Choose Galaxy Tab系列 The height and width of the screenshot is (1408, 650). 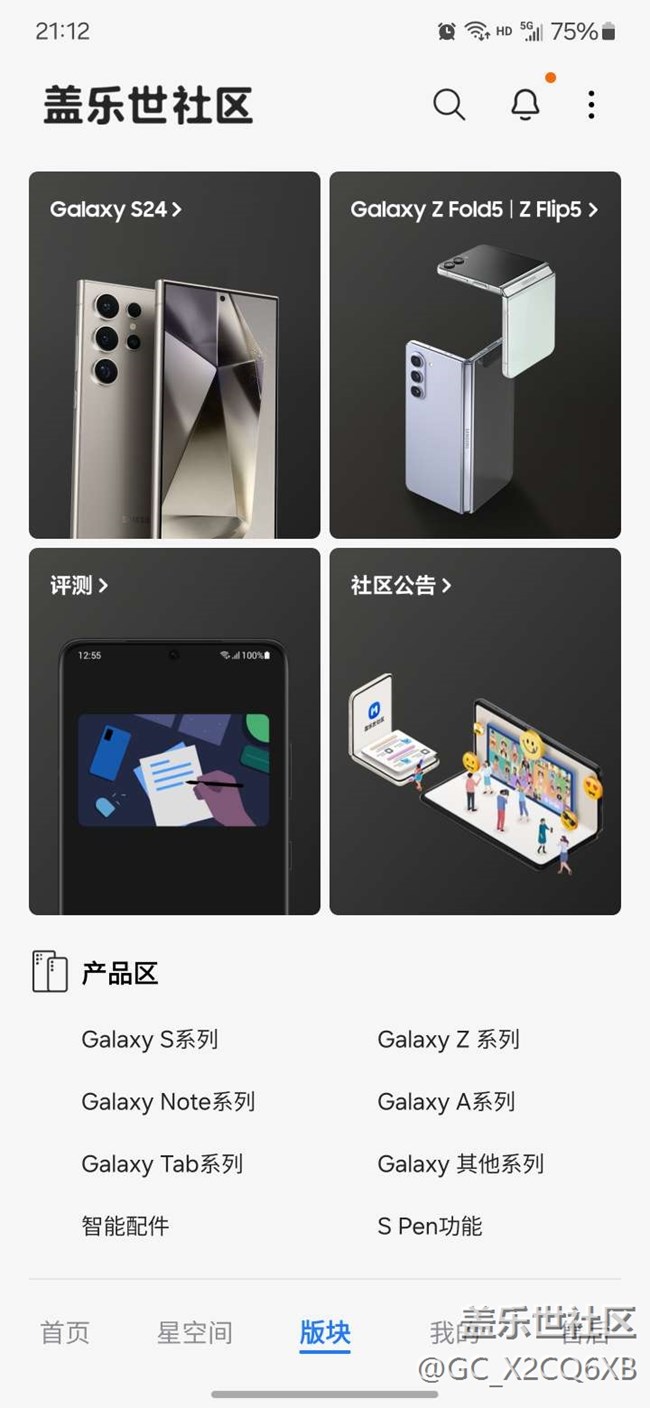pos(162,1164)
